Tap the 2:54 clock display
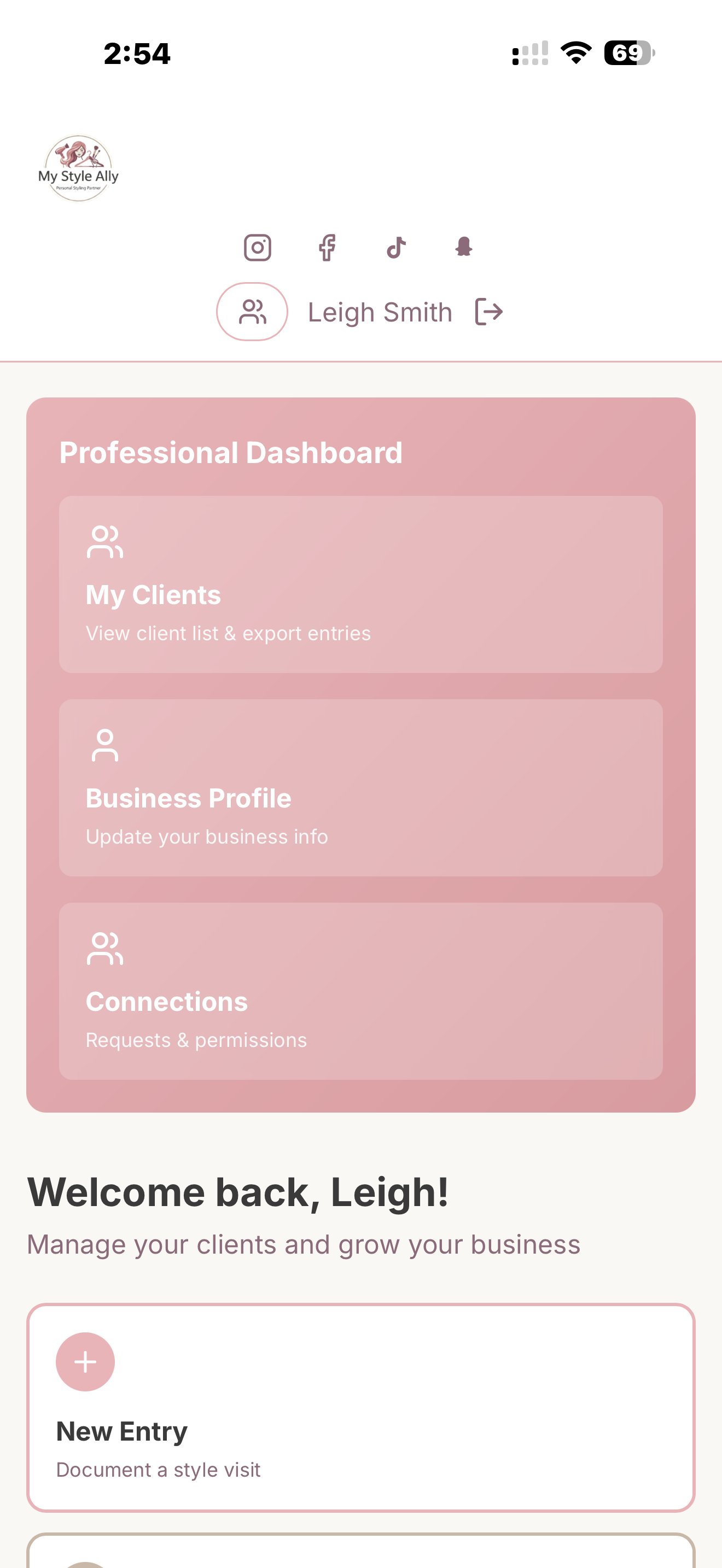This screenshot has height=1568, width=722. point(137,54)
